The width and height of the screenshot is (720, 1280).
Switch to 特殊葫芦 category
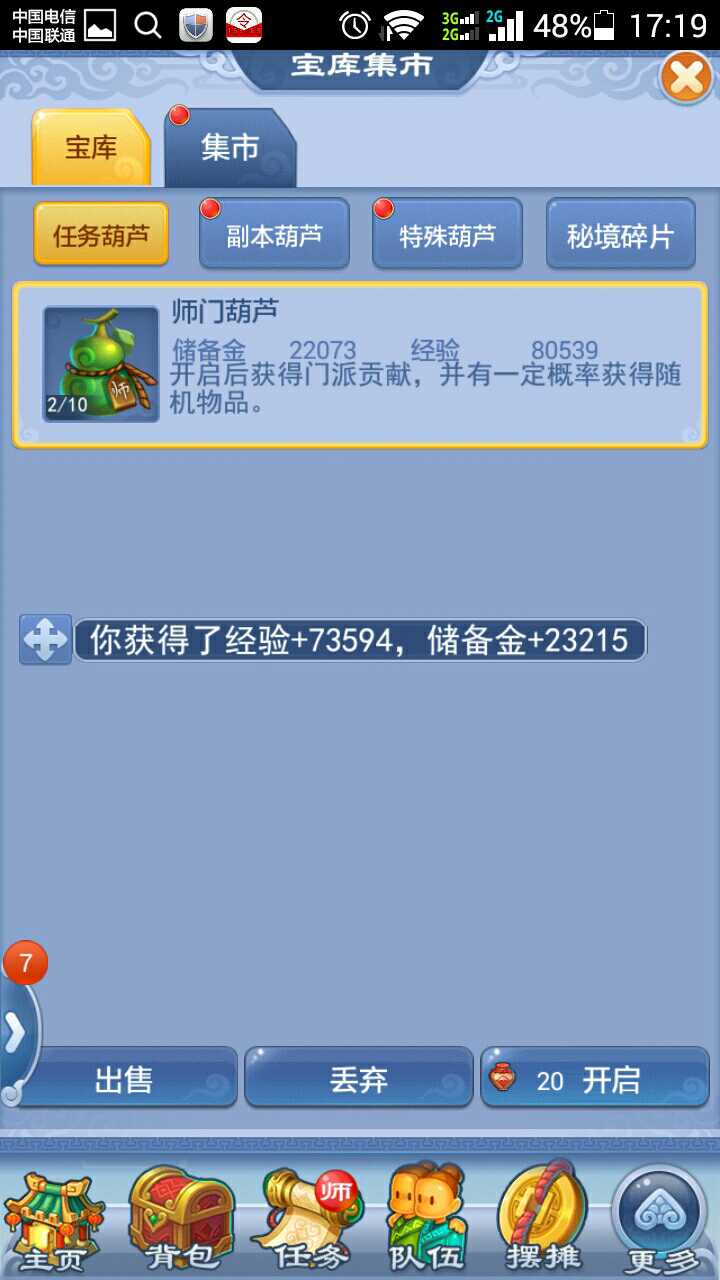447,235
